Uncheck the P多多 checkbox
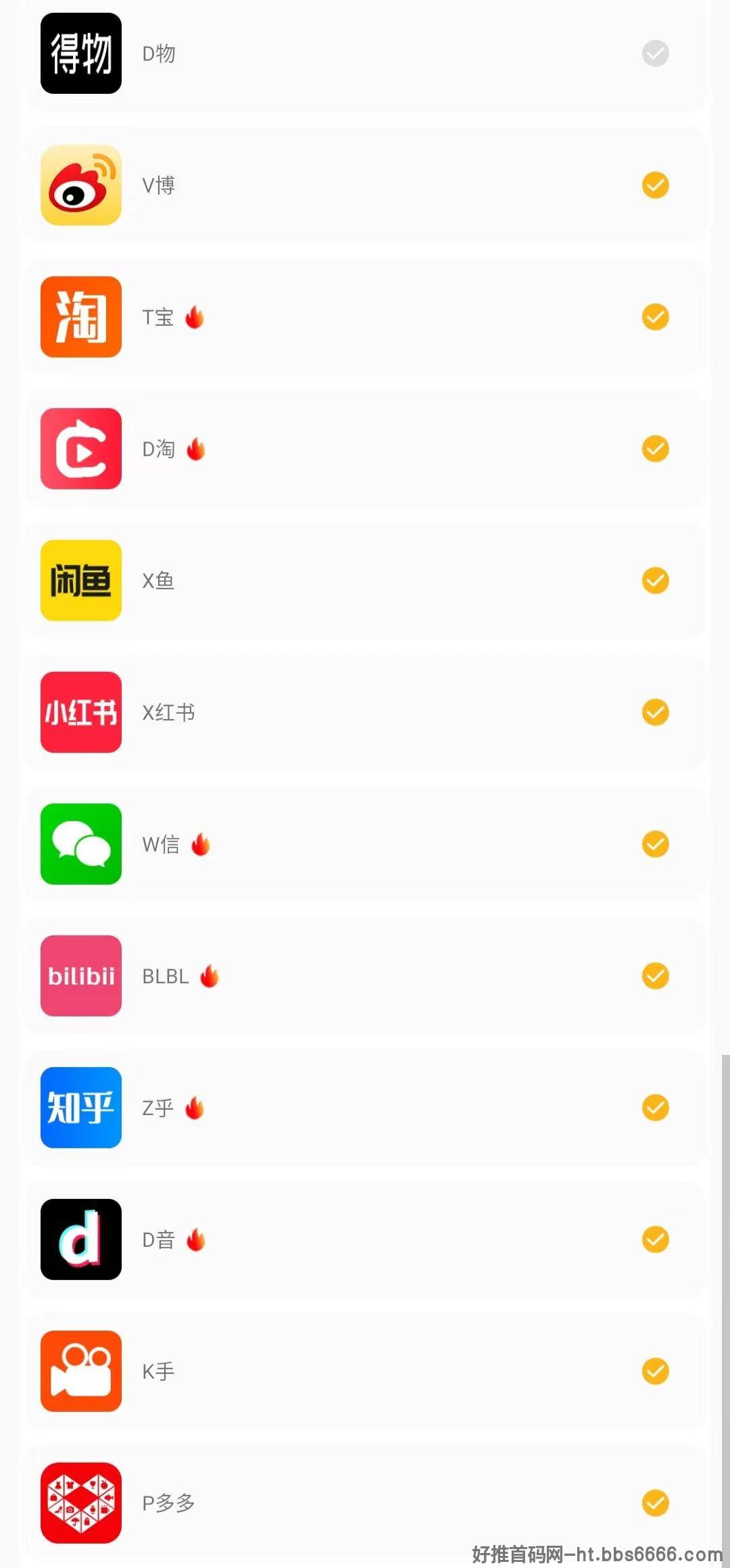This screenshot has height=1568, width=730. (x=655, y=1503)
